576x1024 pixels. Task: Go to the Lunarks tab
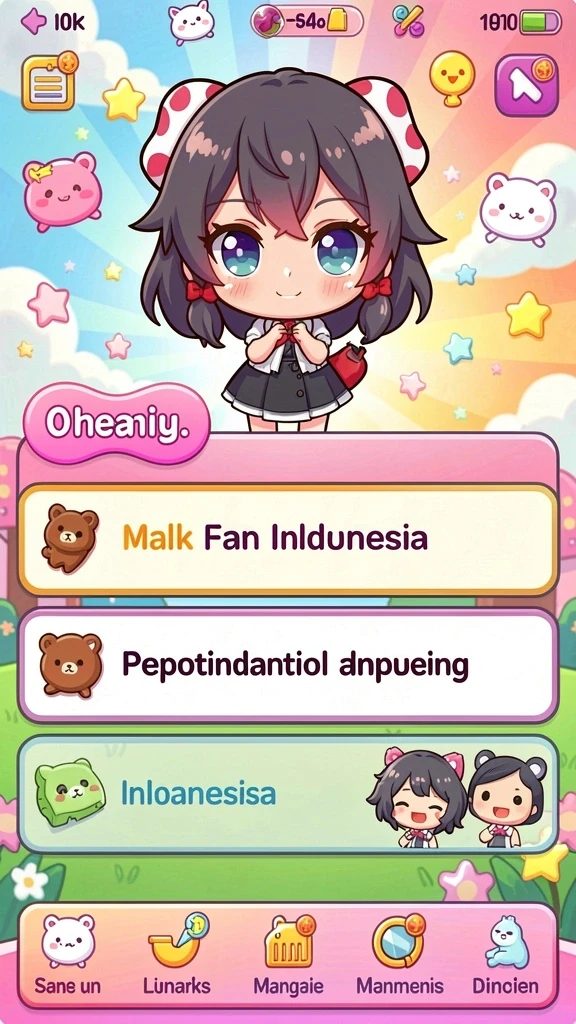tap(177, 953)
